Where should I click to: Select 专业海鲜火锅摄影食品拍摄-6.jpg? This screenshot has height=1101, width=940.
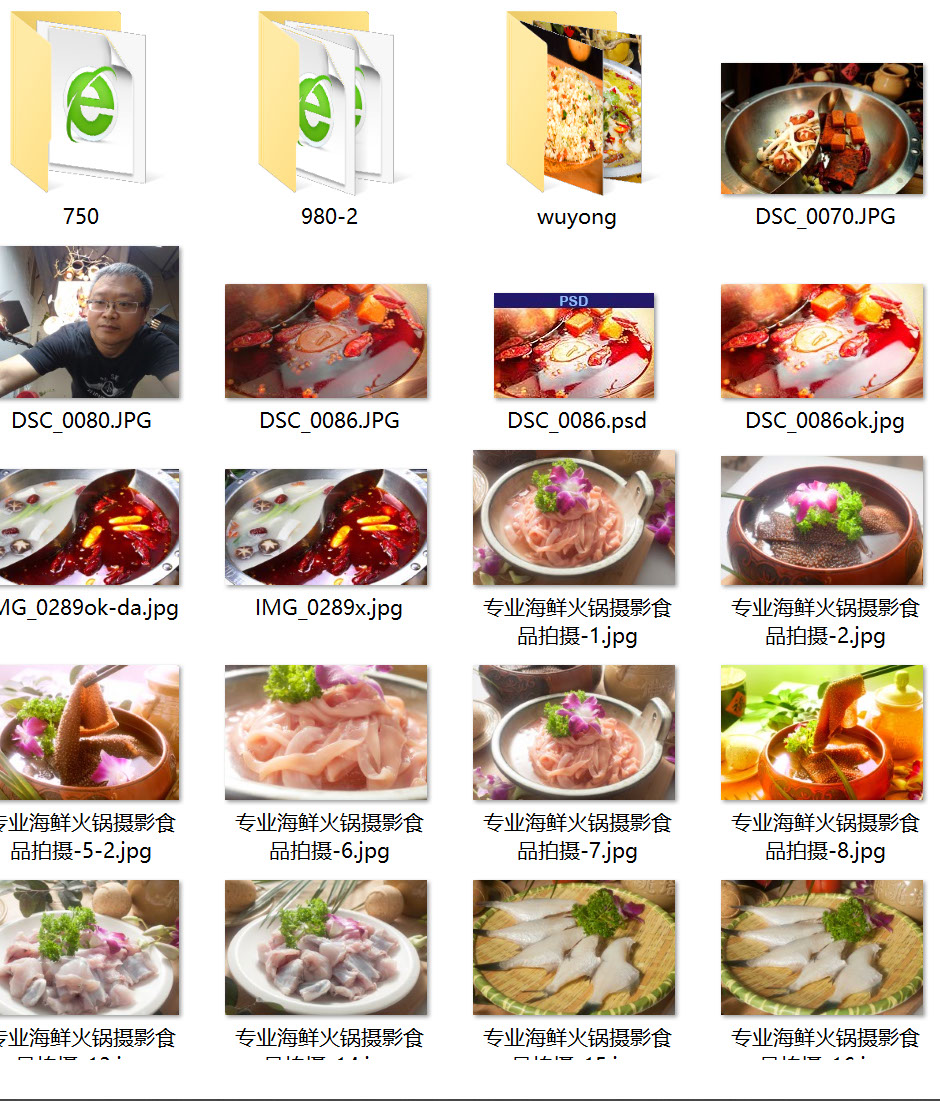pos(326,732)
